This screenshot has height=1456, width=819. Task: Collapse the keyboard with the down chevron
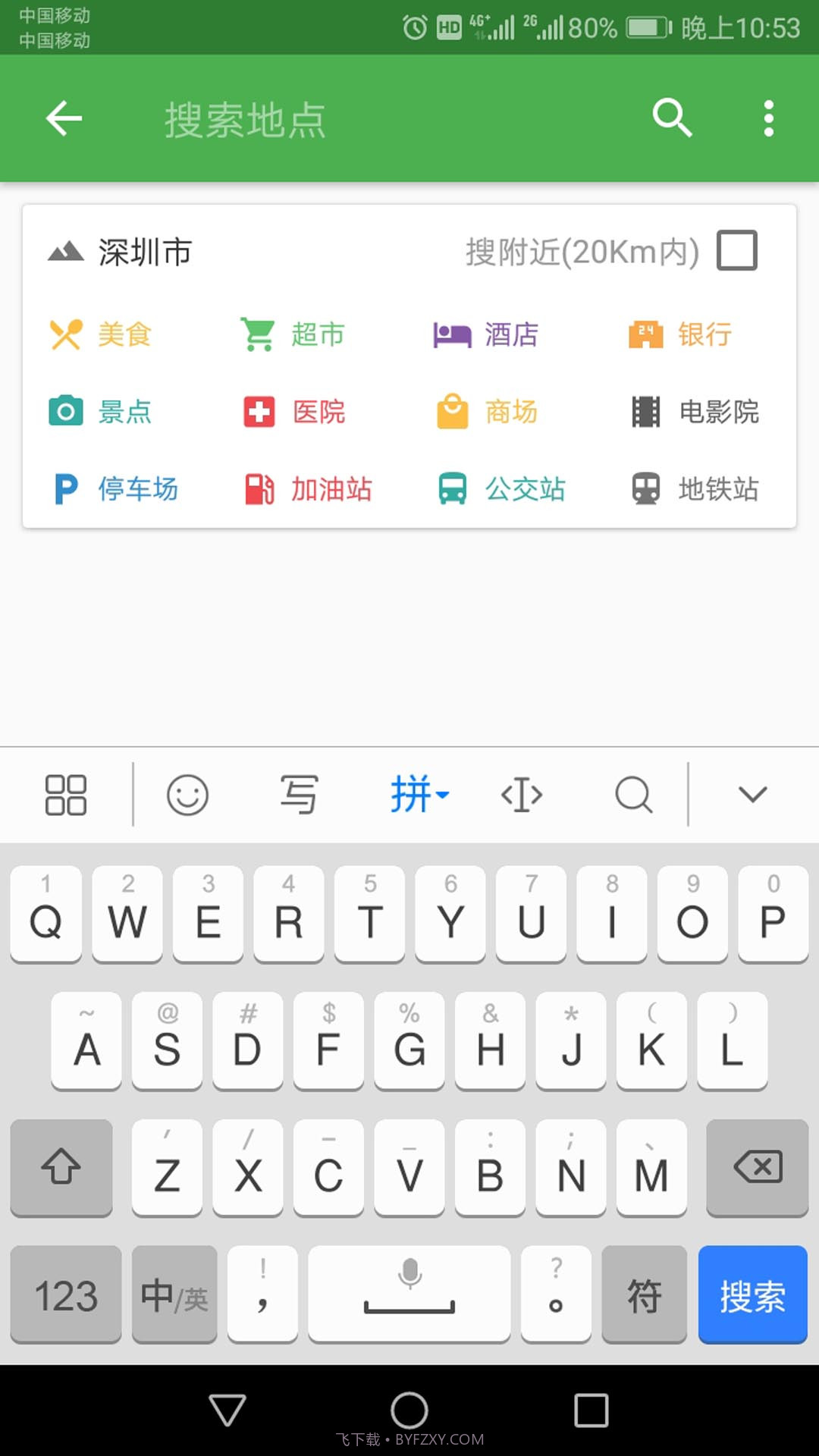tap(752, 795)
